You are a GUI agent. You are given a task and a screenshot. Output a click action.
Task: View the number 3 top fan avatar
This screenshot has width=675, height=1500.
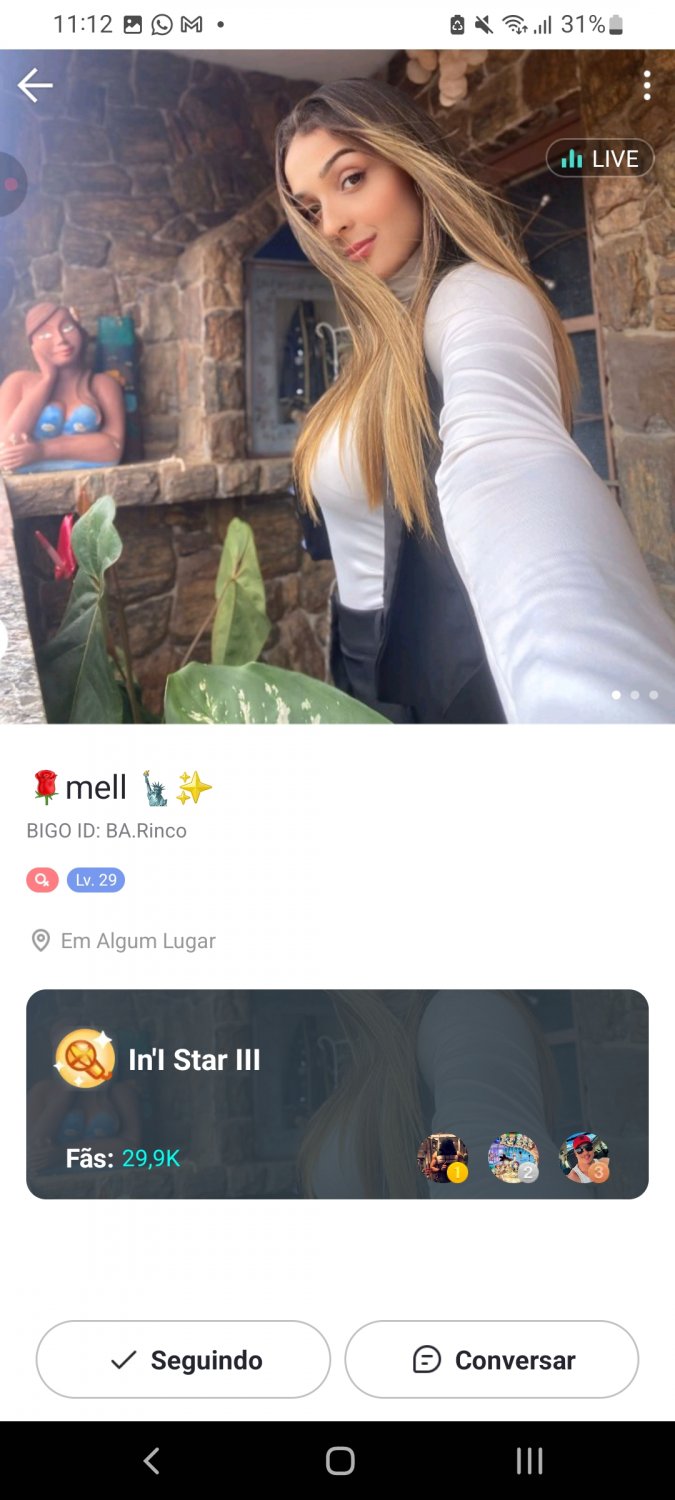pos(584,1158)
